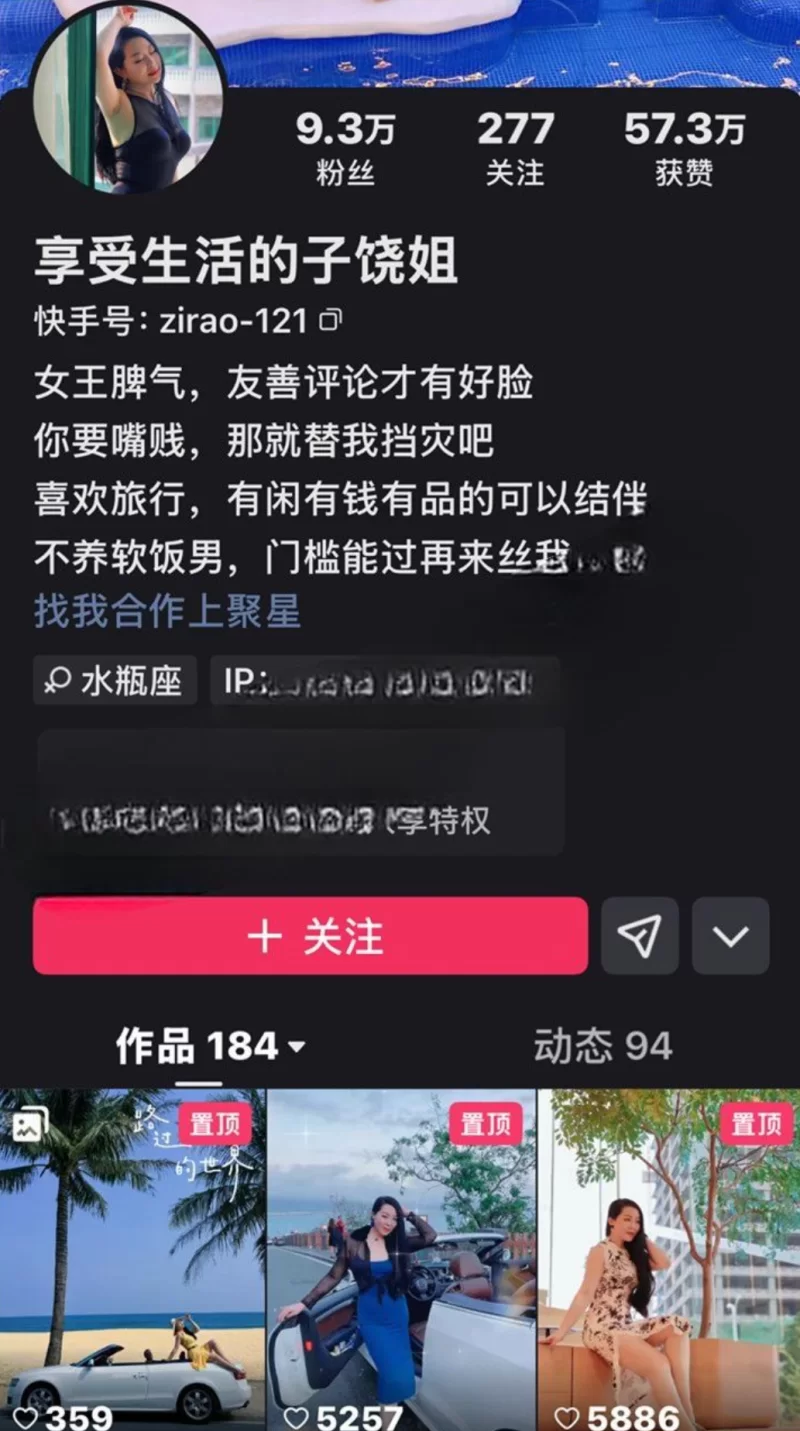Open pinned video with 5886 likes

click(x=668, y=1260)
